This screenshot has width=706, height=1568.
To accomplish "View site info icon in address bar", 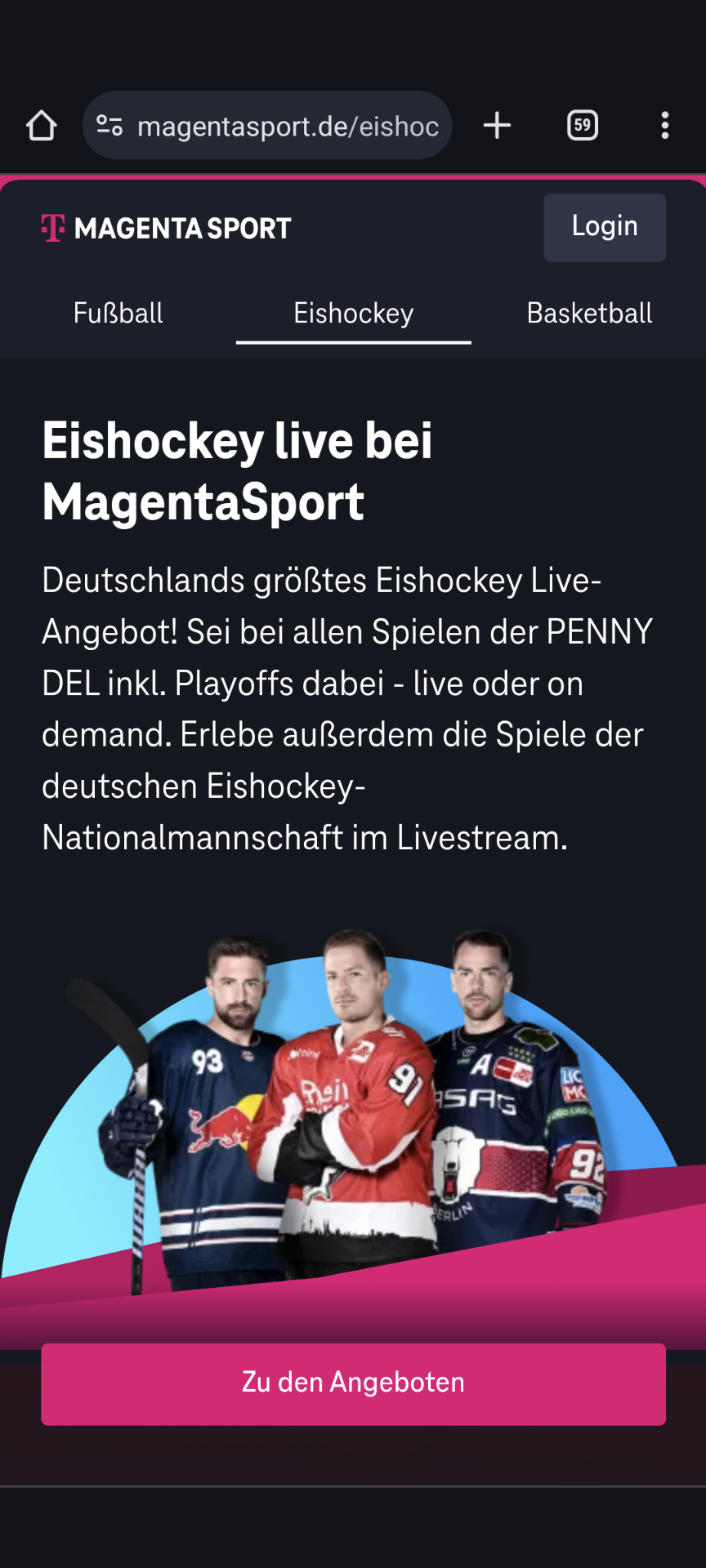I will [x=109, y=126].
